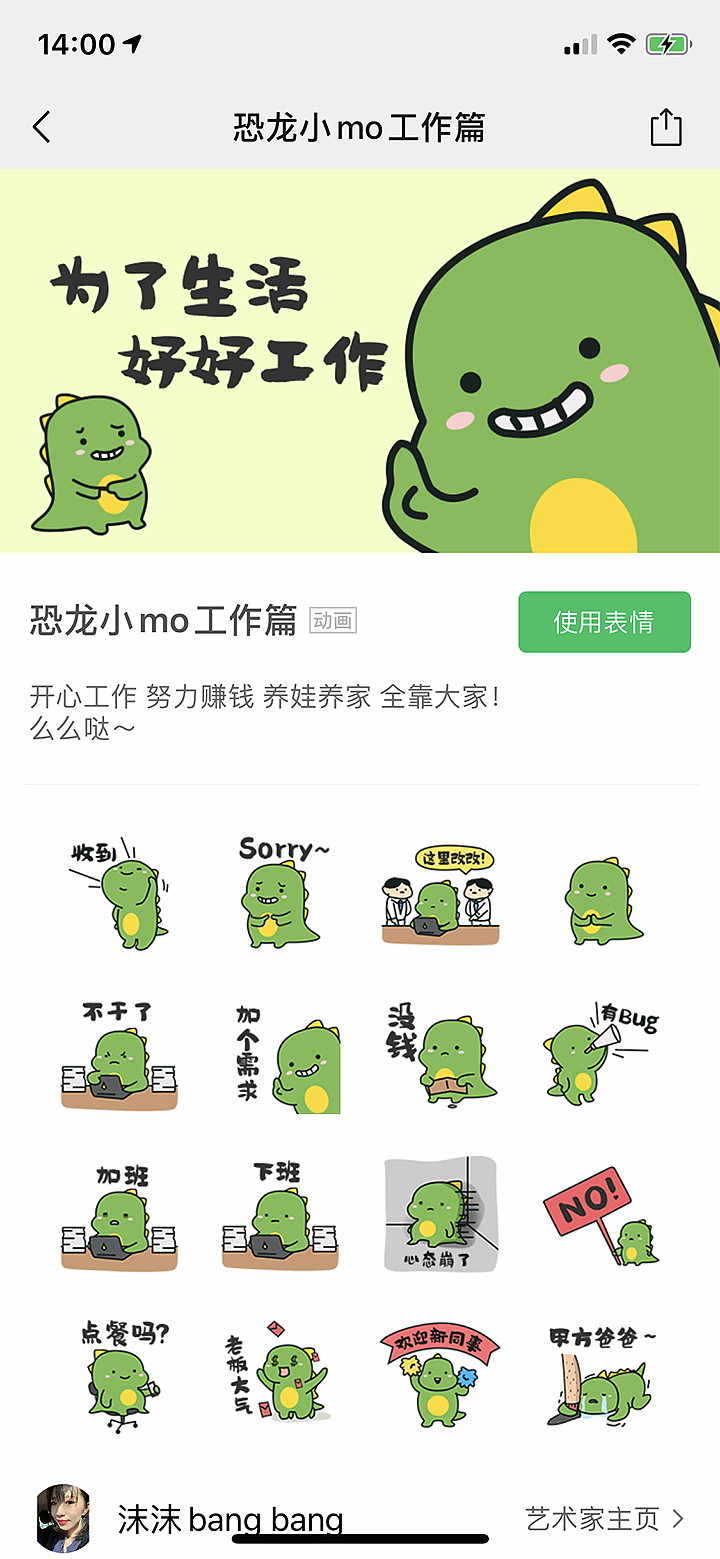Open the 心态崩了 corner sulking sticker
This screenshot has height=1559, width=720.
[x=440, y=1215]
